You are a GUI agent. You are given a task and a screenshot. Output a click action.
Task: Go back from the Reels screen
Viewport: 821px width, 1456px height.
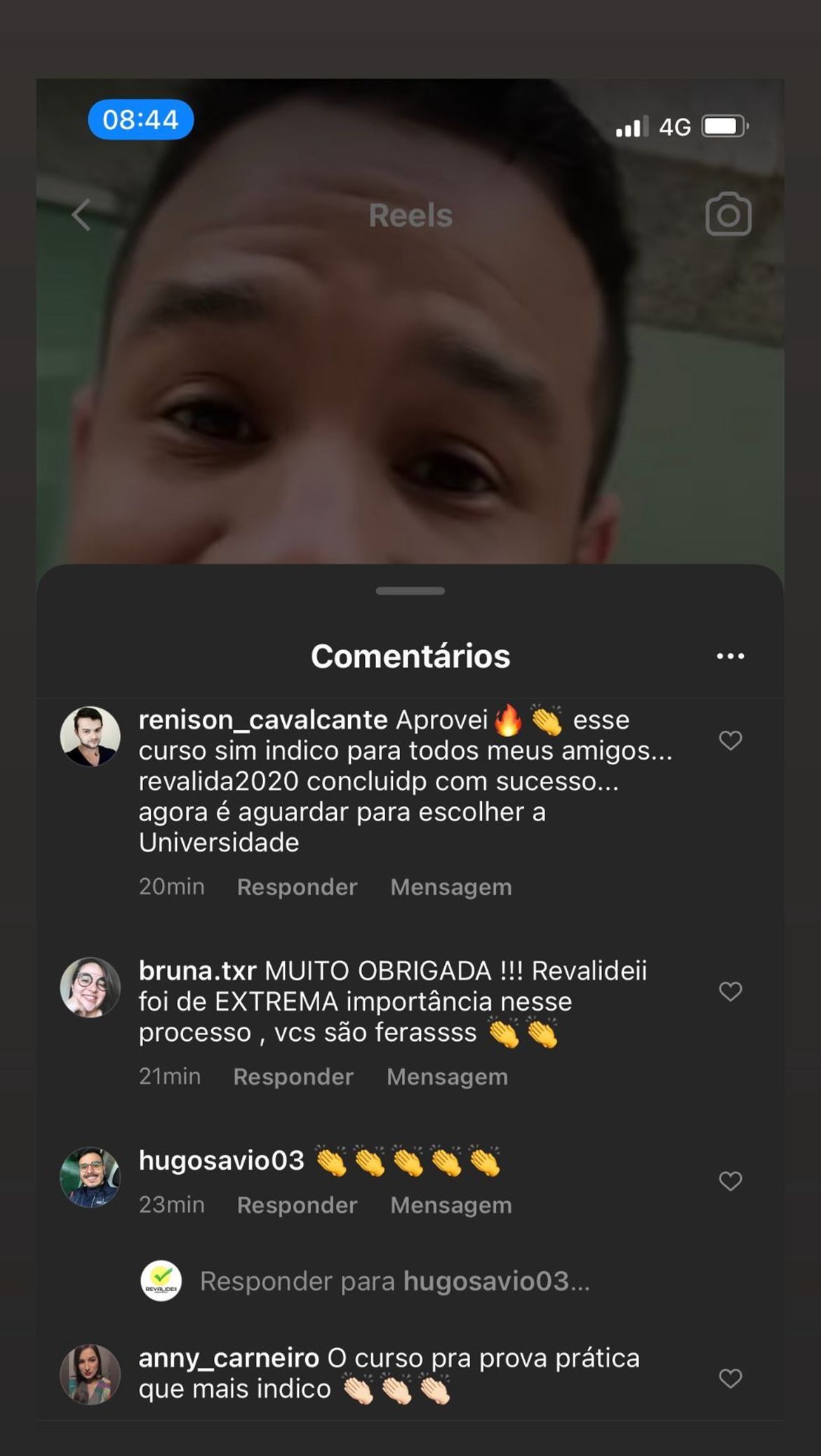[81, 215]
